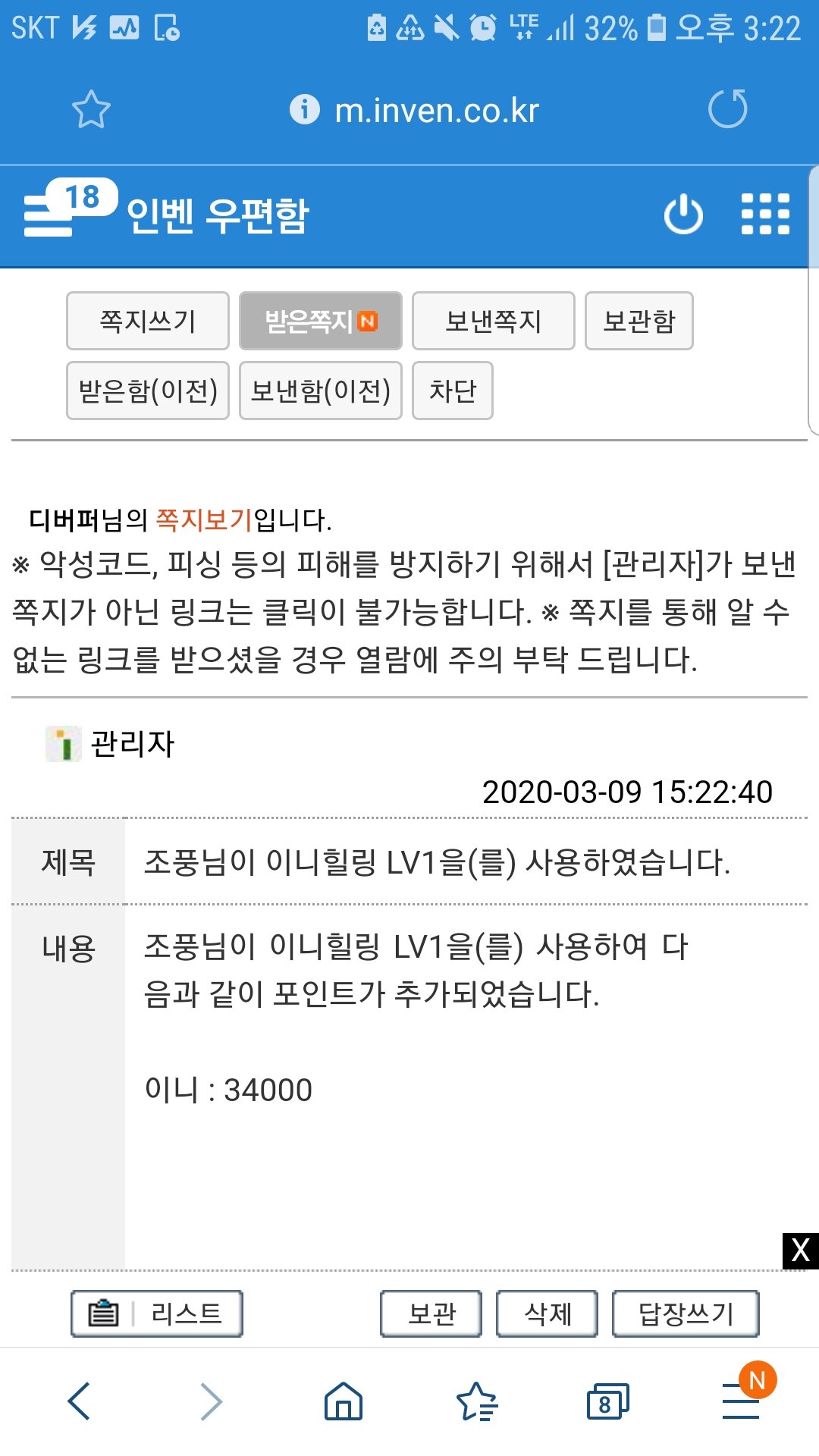Tap 보관 to archive this message
Viewport: 819px width, 1456px height.
[x=431, y=1313]
